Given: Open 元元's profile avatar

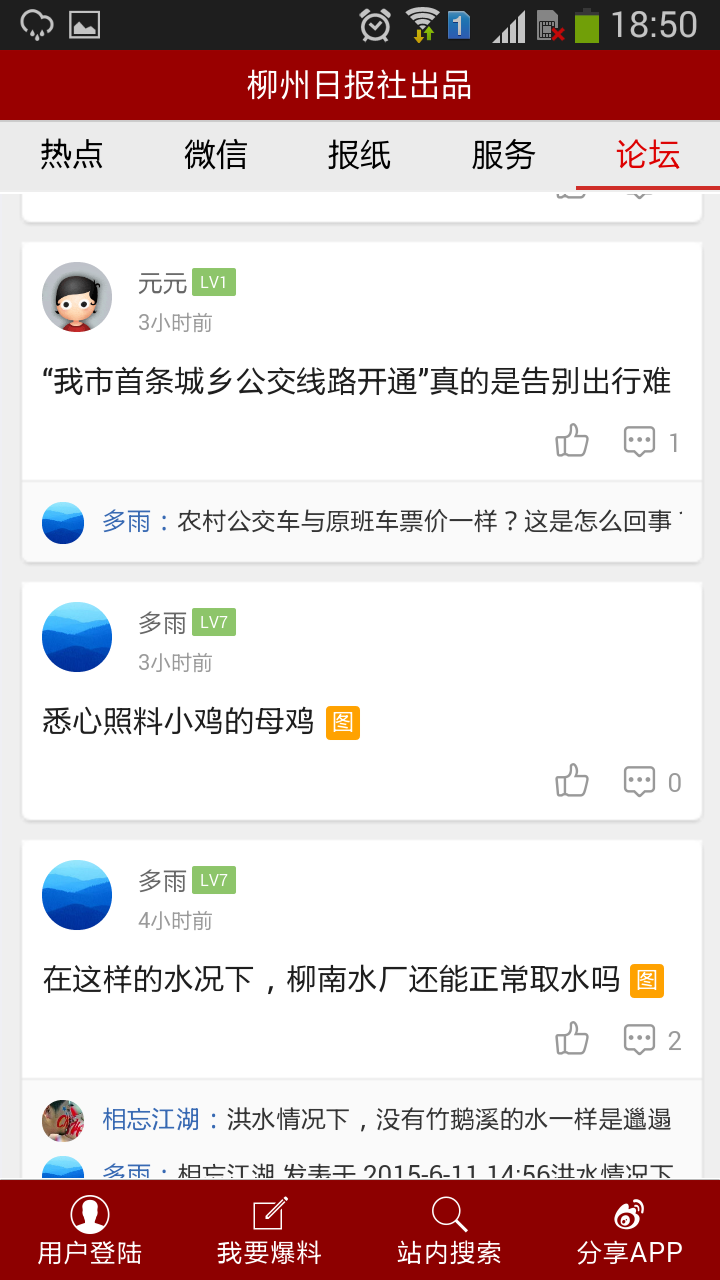Looking at the screenshot, I should tap(77, 297).
